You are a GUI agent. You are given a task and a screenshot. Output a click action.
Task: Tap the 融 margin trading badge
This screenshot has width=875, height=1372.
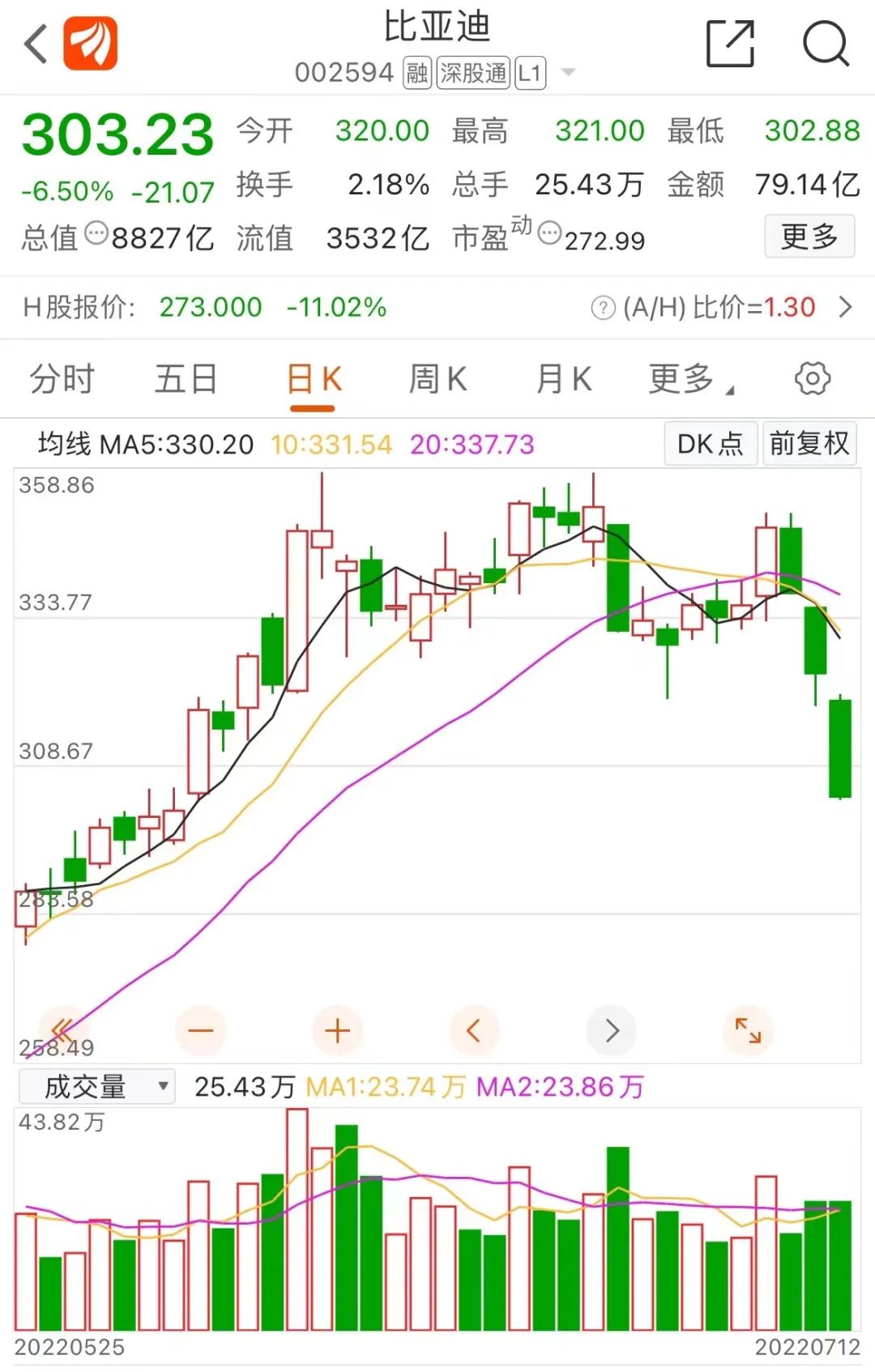point(416,73)
